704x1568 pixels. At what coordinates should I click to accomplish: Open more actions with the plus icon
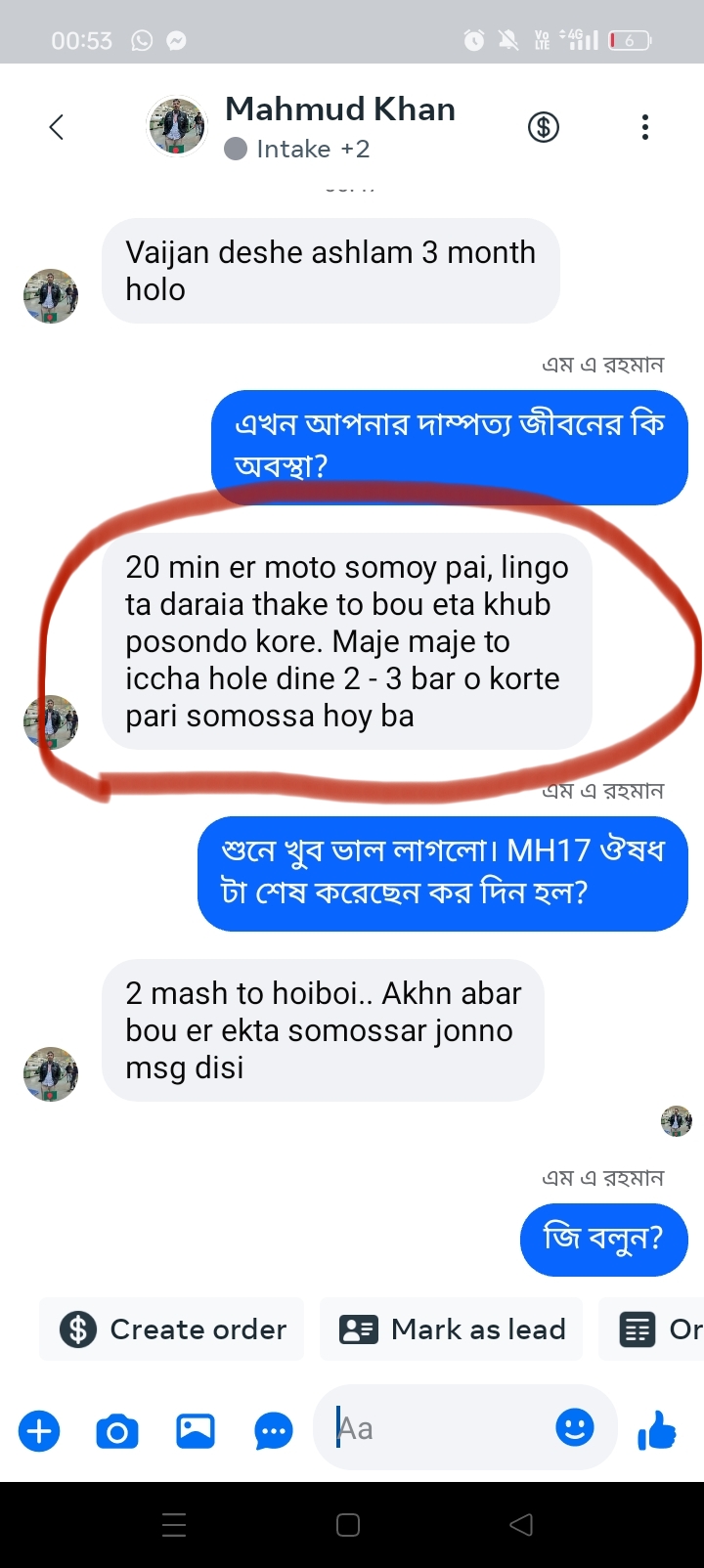[x=39, y=1431]
